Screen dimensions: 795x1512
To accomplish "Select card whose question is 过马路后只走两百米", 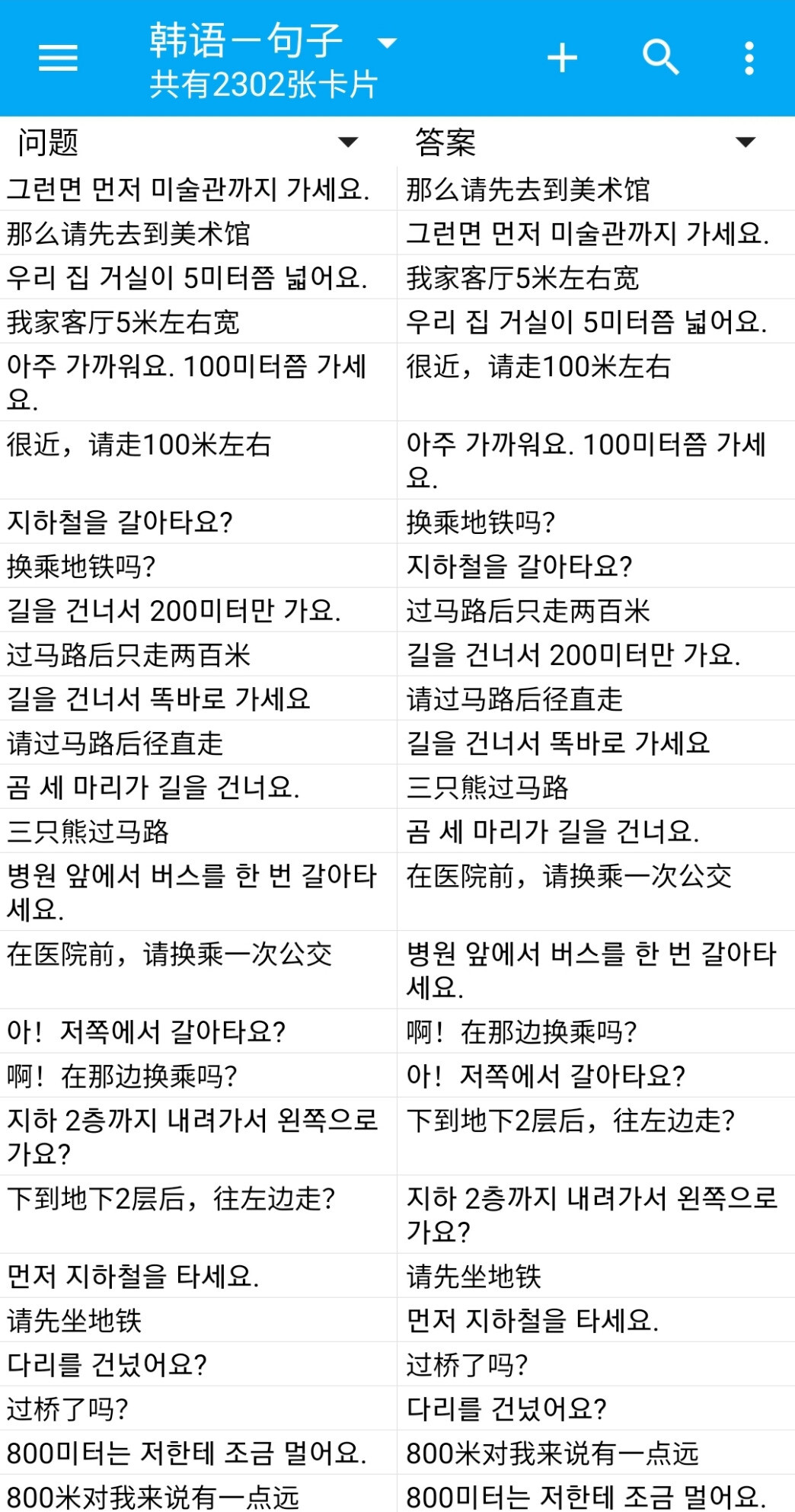I will click(397, 654).
